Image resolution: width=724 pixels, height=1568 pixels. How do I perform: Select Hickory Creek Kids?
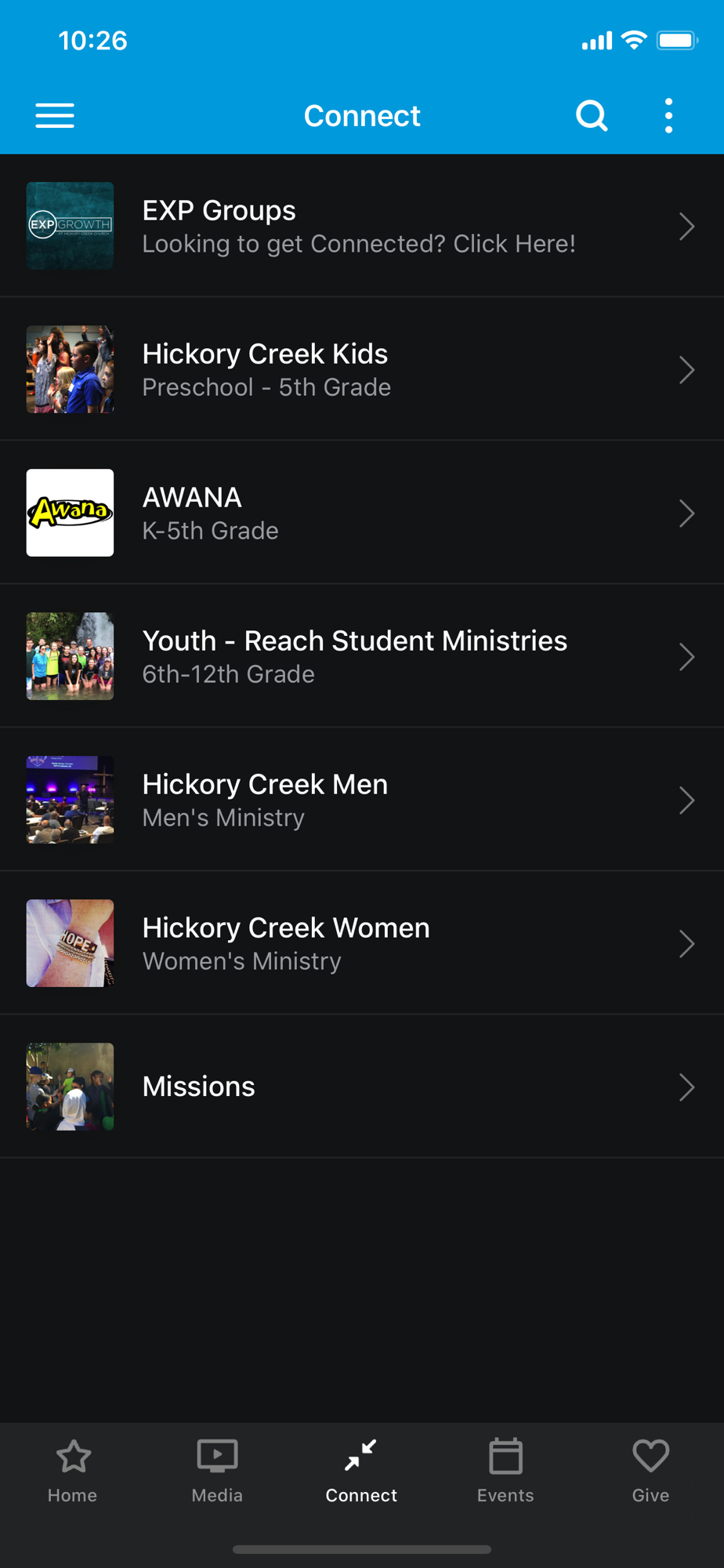click(x=360, y=370)
